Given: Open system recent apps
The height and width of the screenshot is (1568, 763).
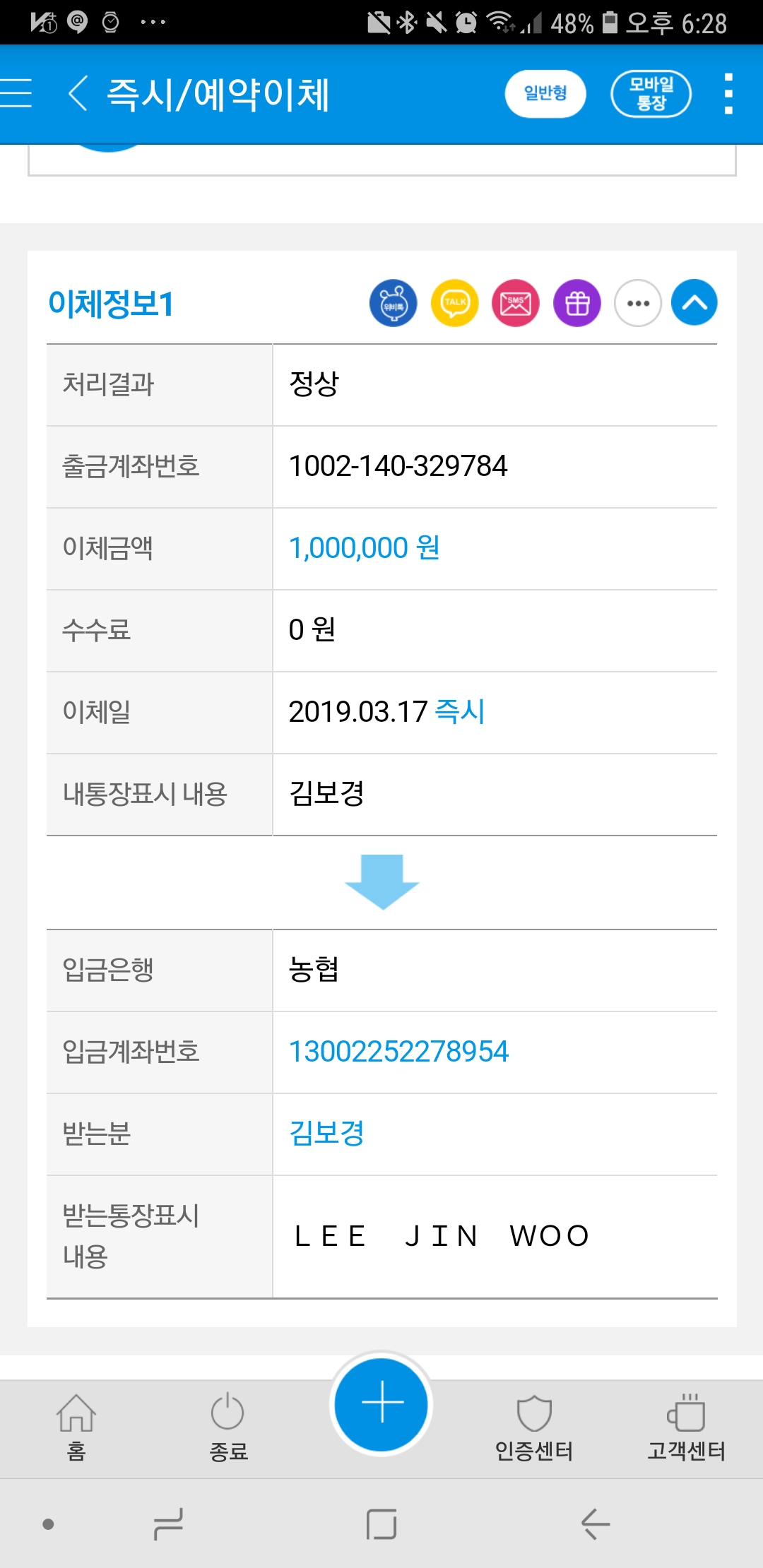Looking at the screenshot, I should pyautogui.click(x=168, y=1524).
